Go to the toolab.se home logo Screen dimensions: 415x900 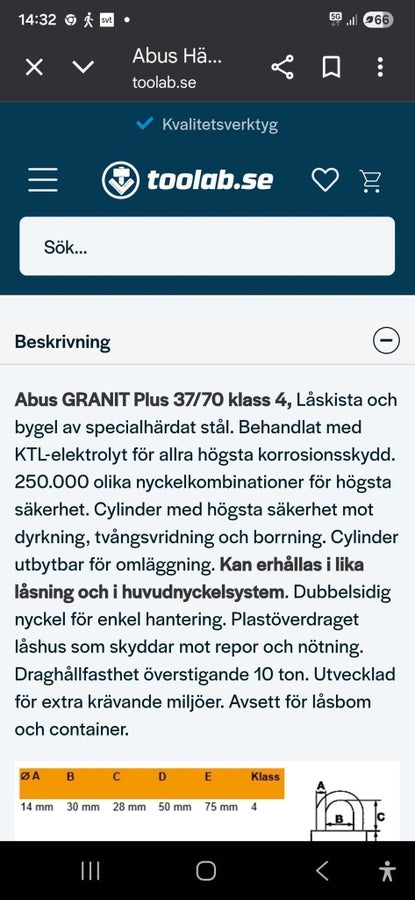click(x=187, y=180)
